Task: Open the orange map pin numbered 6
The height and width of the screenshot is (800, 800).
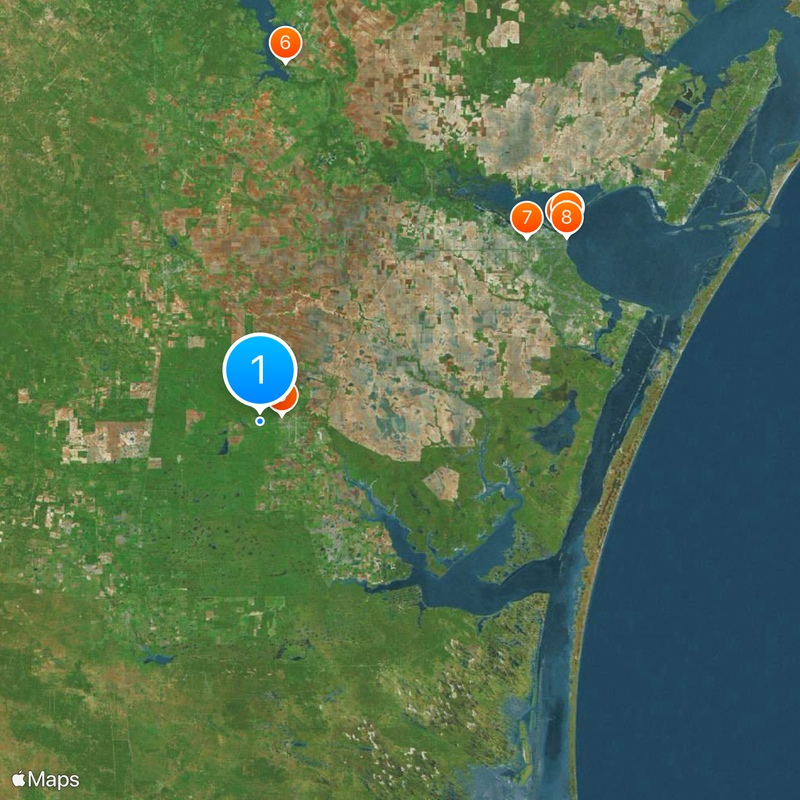Action: point(285,43)
